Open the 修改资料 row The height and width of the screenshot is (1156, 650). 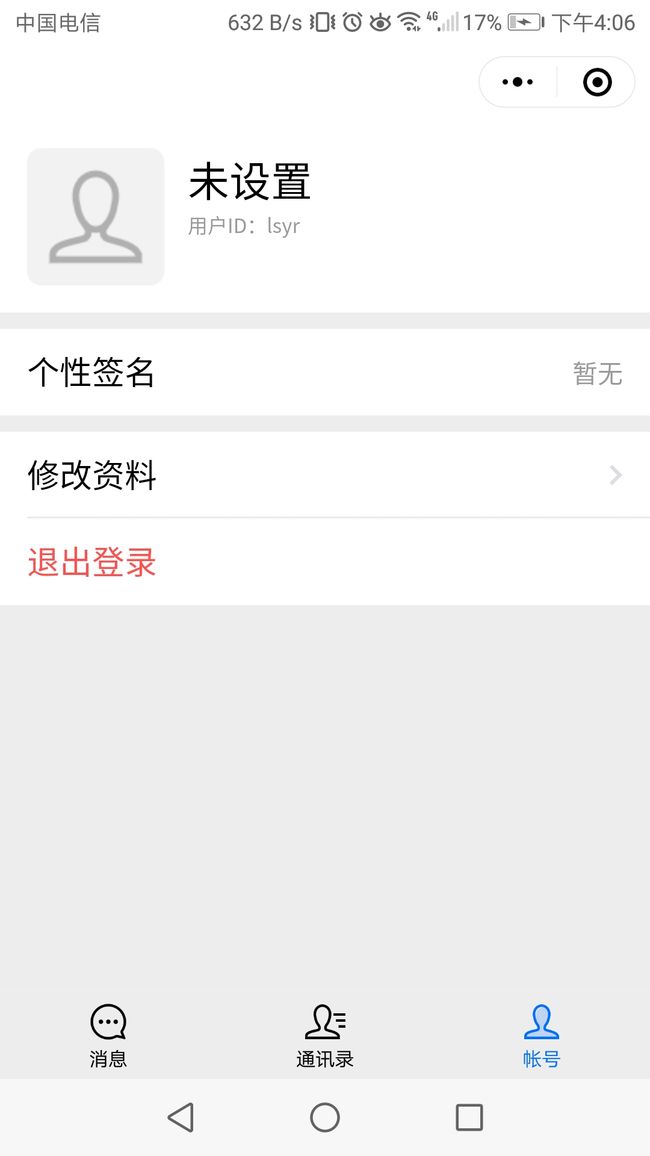point(325,475)
